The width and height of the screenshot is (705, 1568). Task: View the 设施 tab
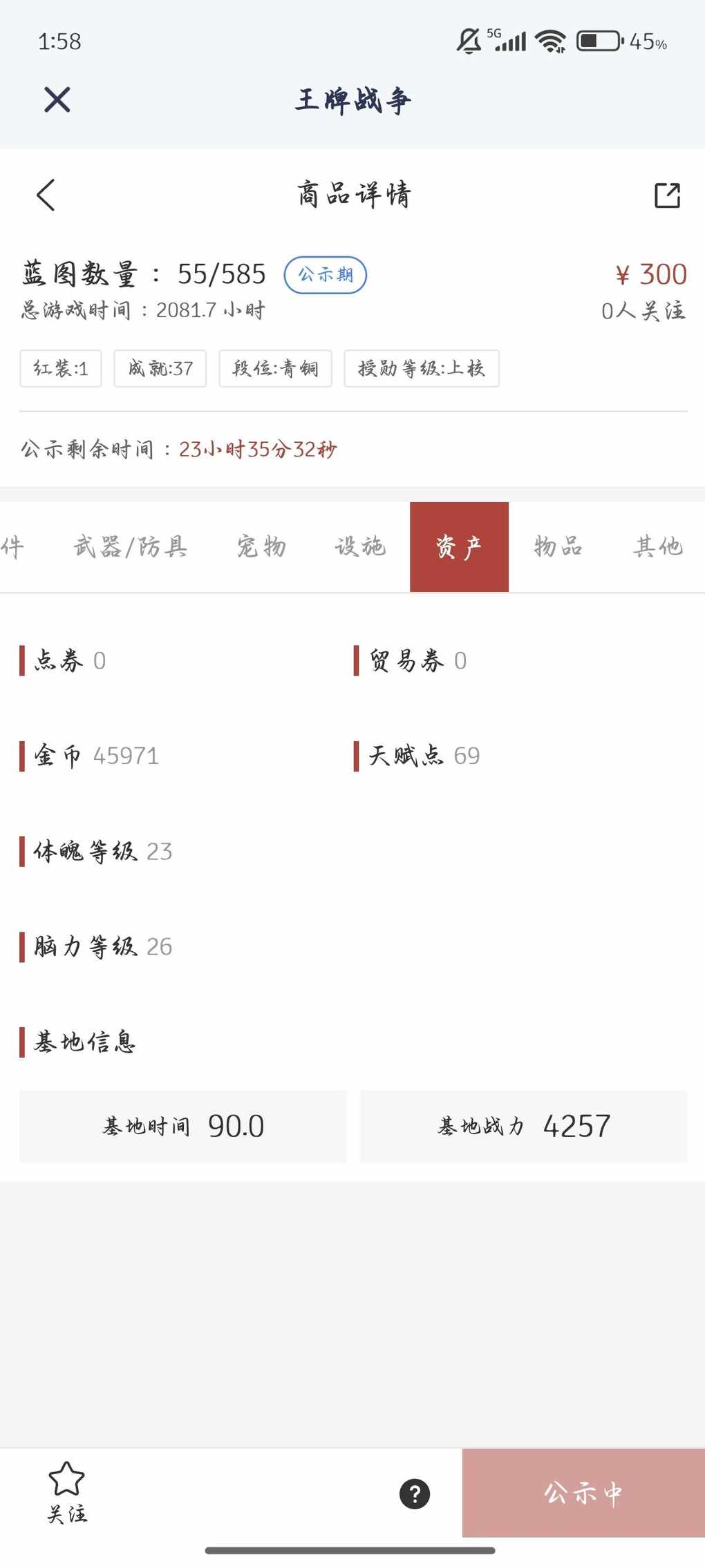pos(359,547)
